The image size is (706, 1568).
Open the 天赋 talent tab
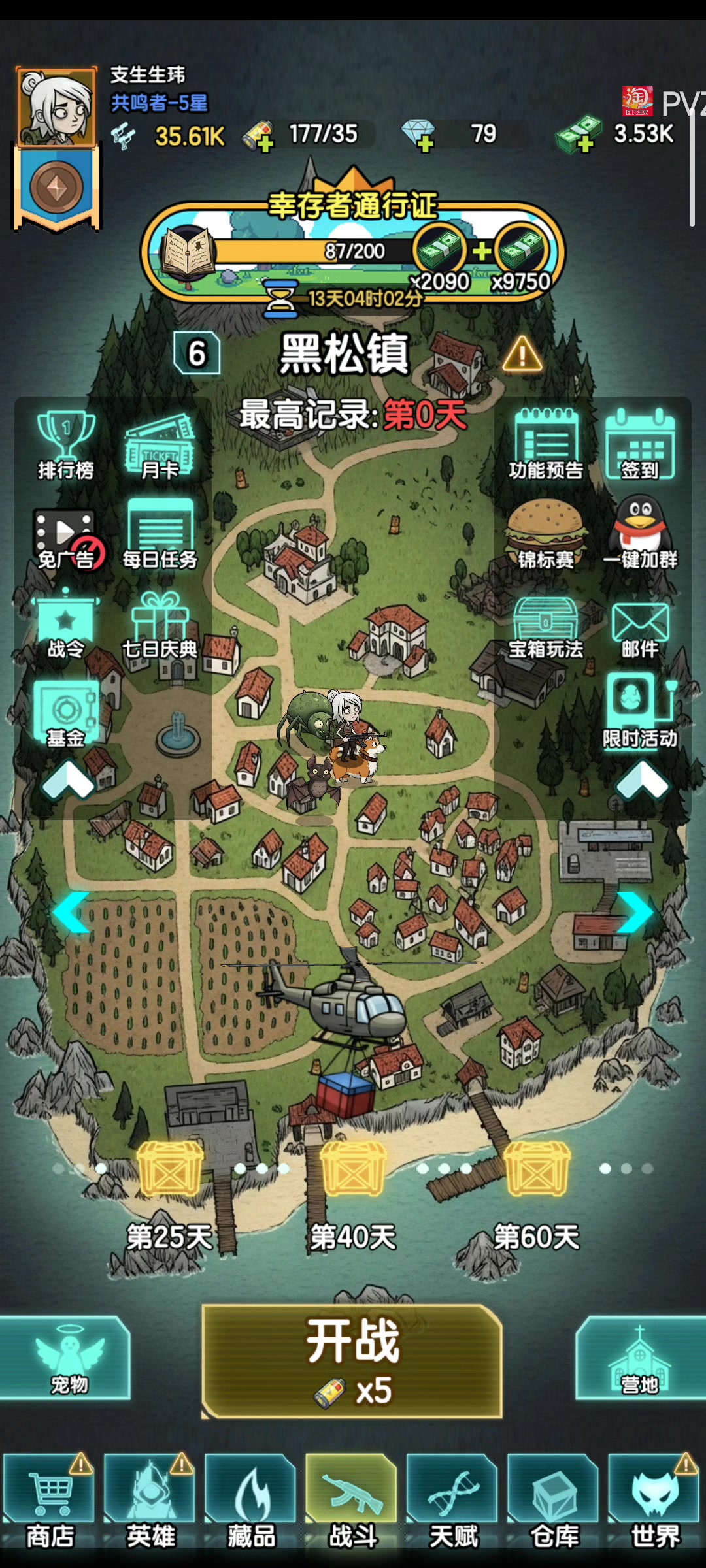pos(453,1501)
